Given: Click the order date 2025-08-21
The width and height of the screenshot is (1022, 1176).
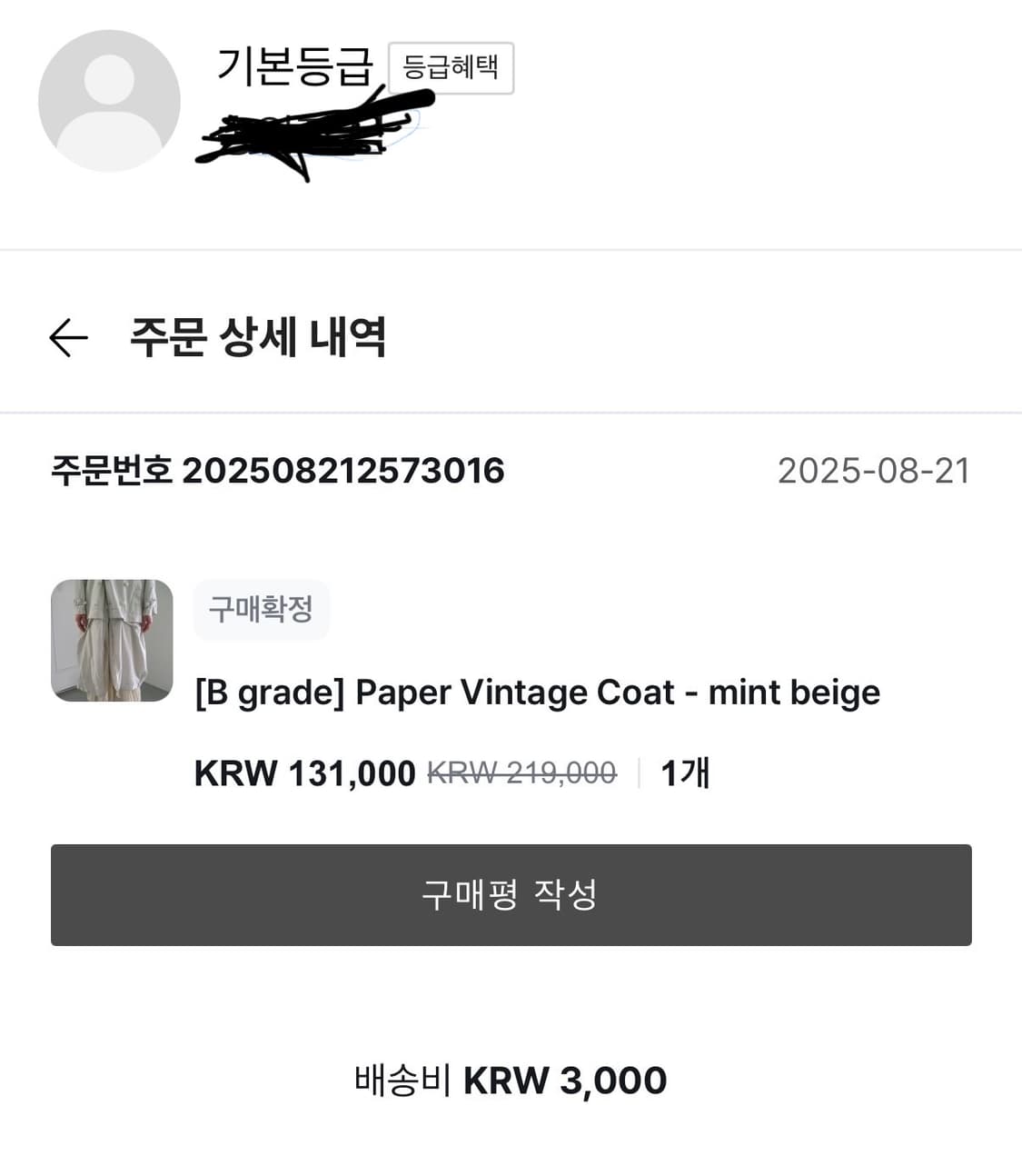Looking at the screenshot, I should point(871,471).
